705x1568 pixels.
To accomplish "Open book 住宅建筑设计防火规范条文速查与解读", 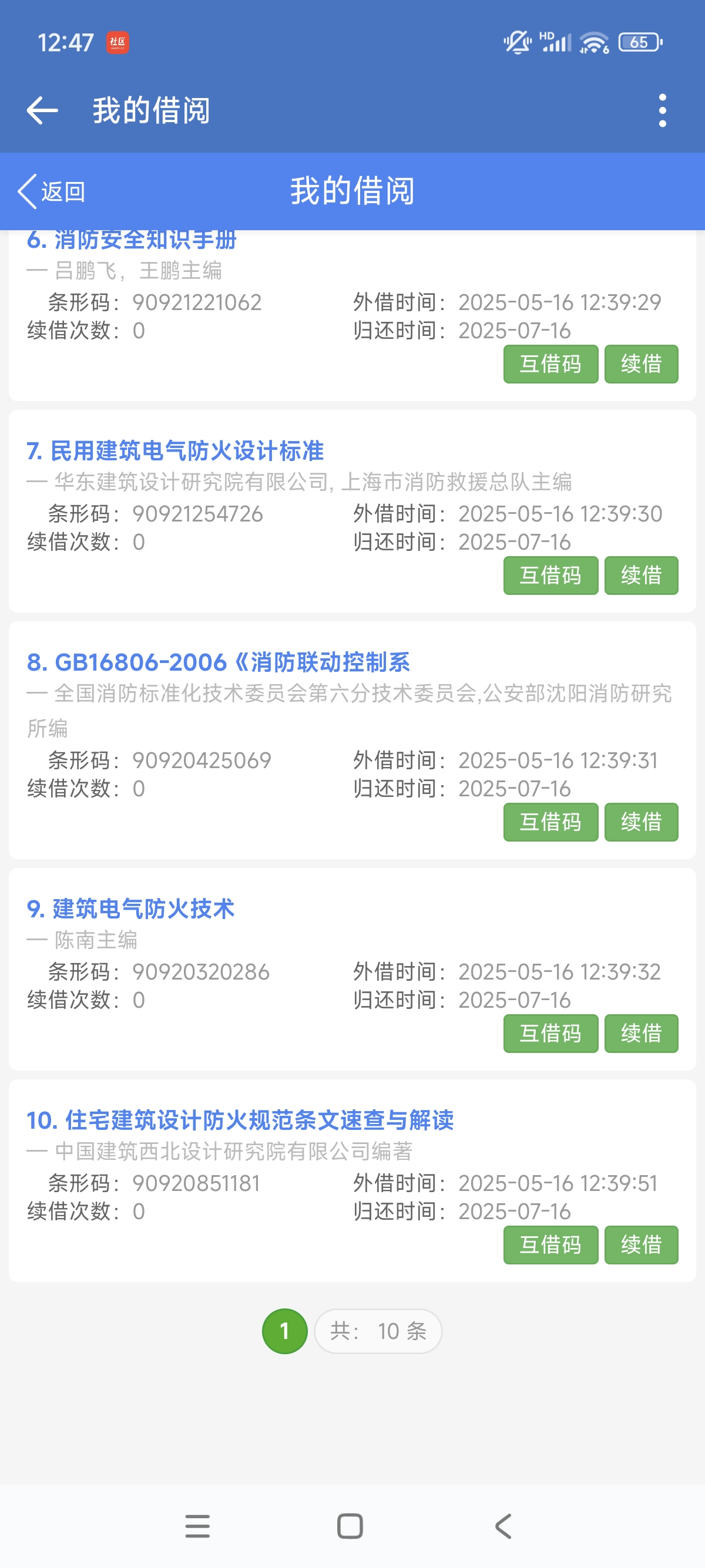I will point(240,1120).
